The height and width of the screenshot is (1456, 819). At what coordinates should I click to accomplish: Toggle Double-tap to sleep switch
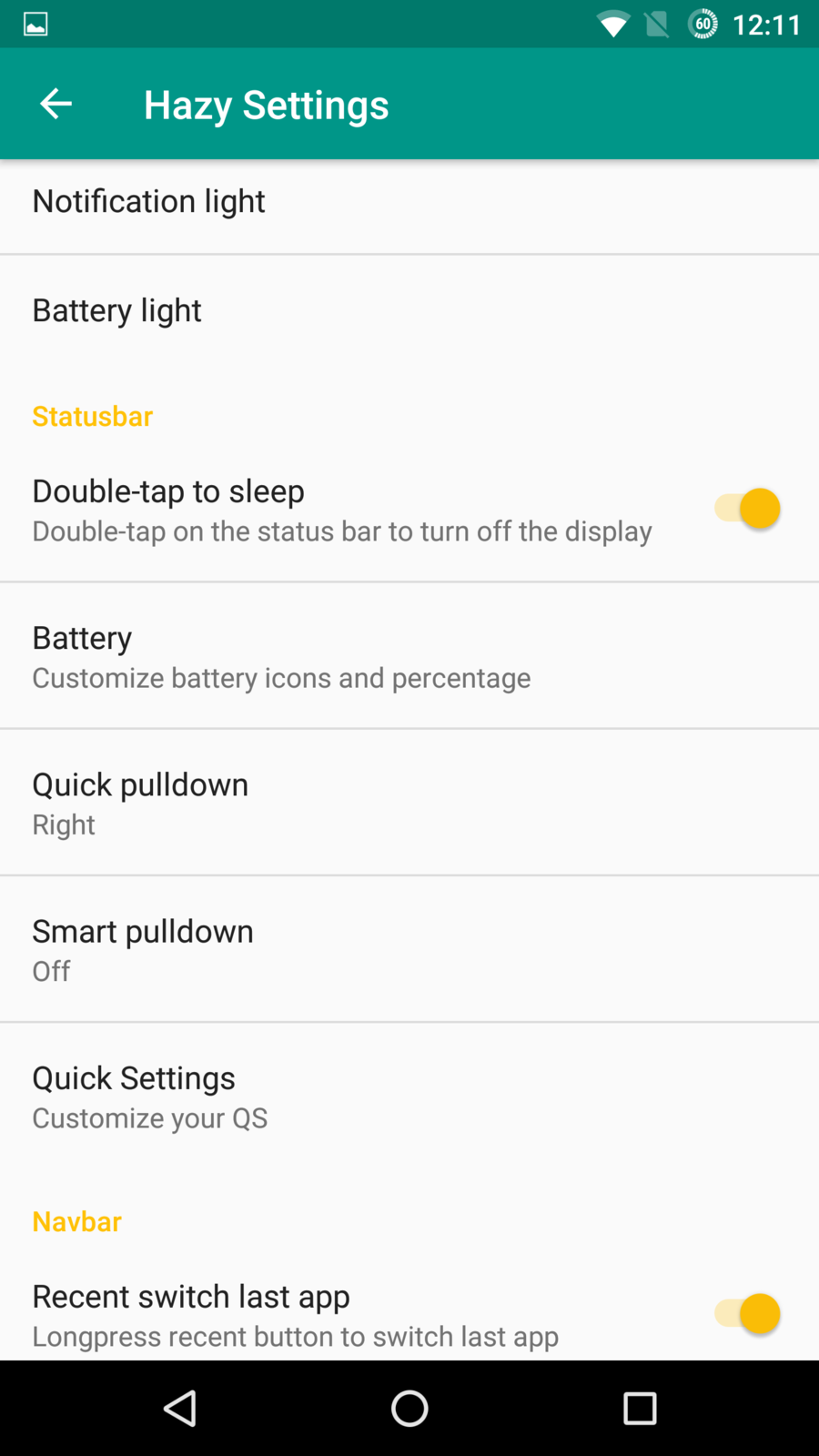(746, 509)
